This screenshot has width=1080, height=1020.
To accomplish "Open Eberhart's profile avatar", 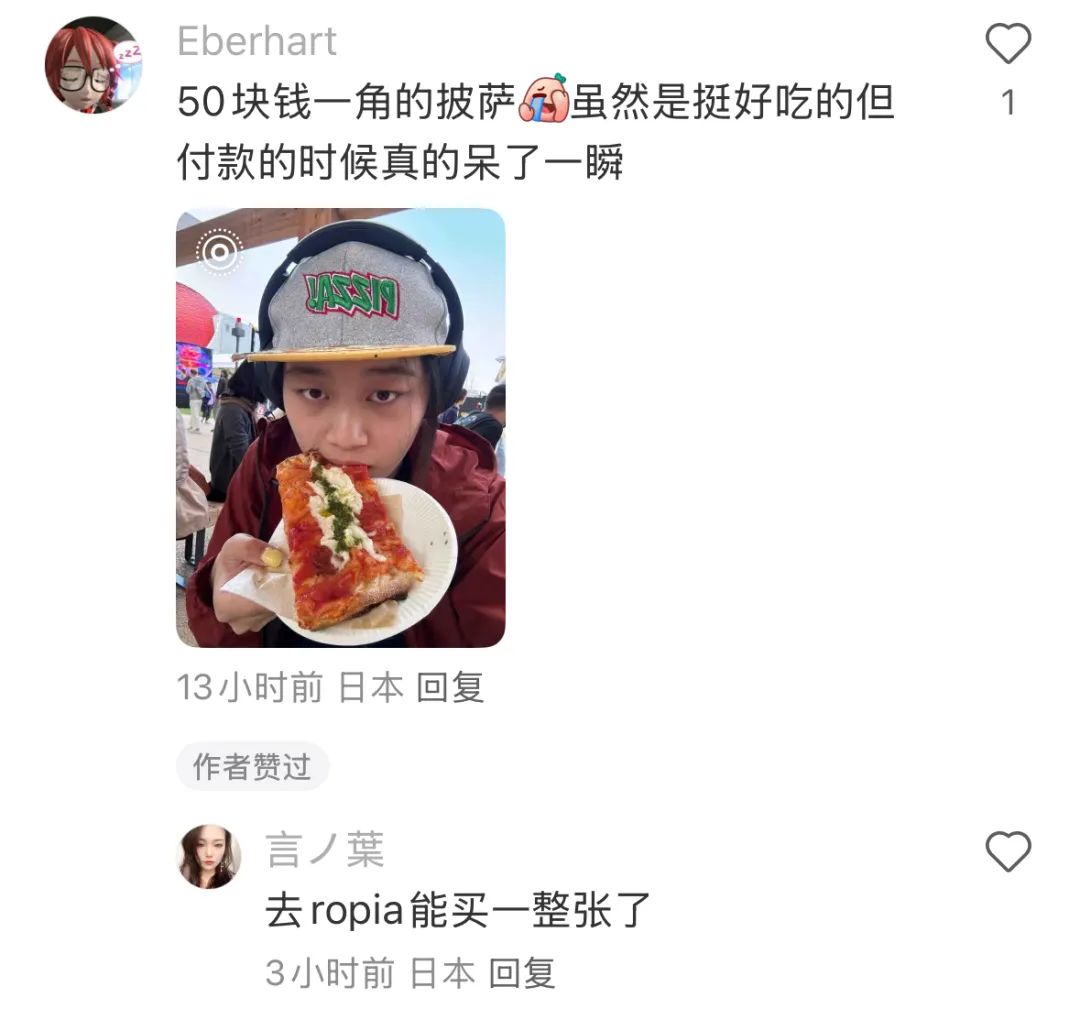I will pos(94,65).
